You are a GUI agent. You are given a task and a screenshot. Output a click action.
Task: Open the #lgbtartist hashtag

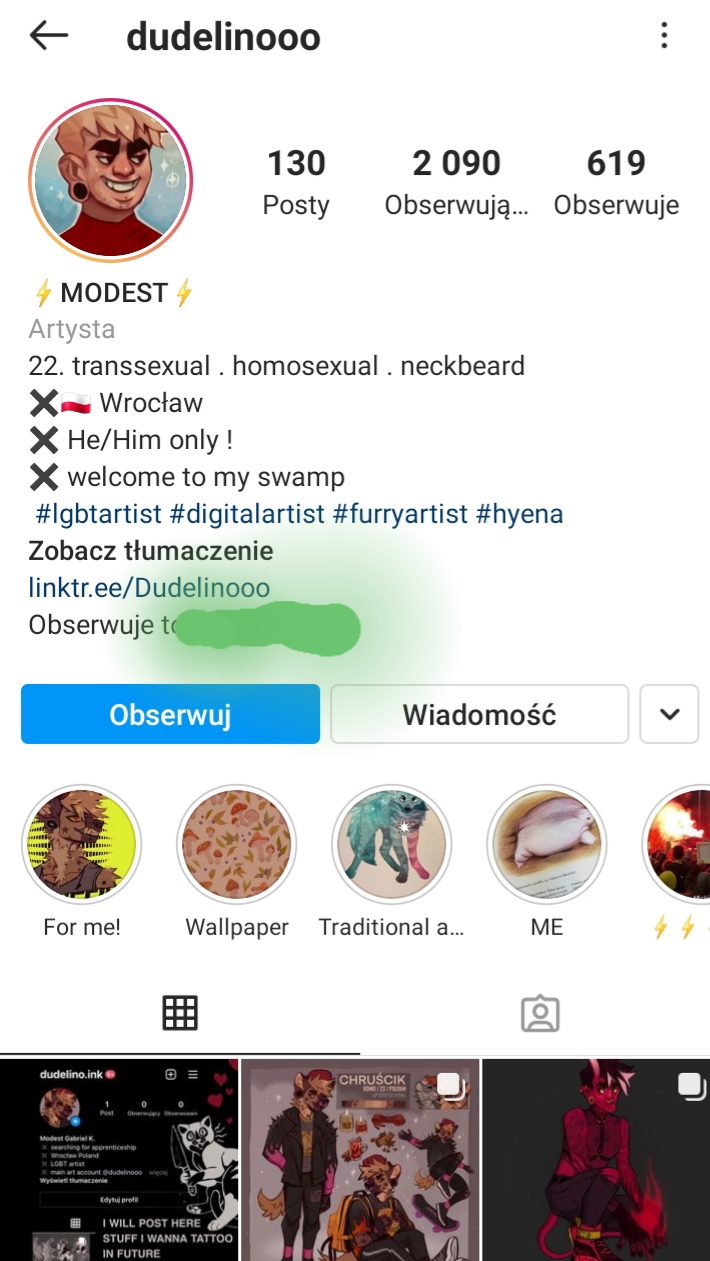click(x=98, y=514)
